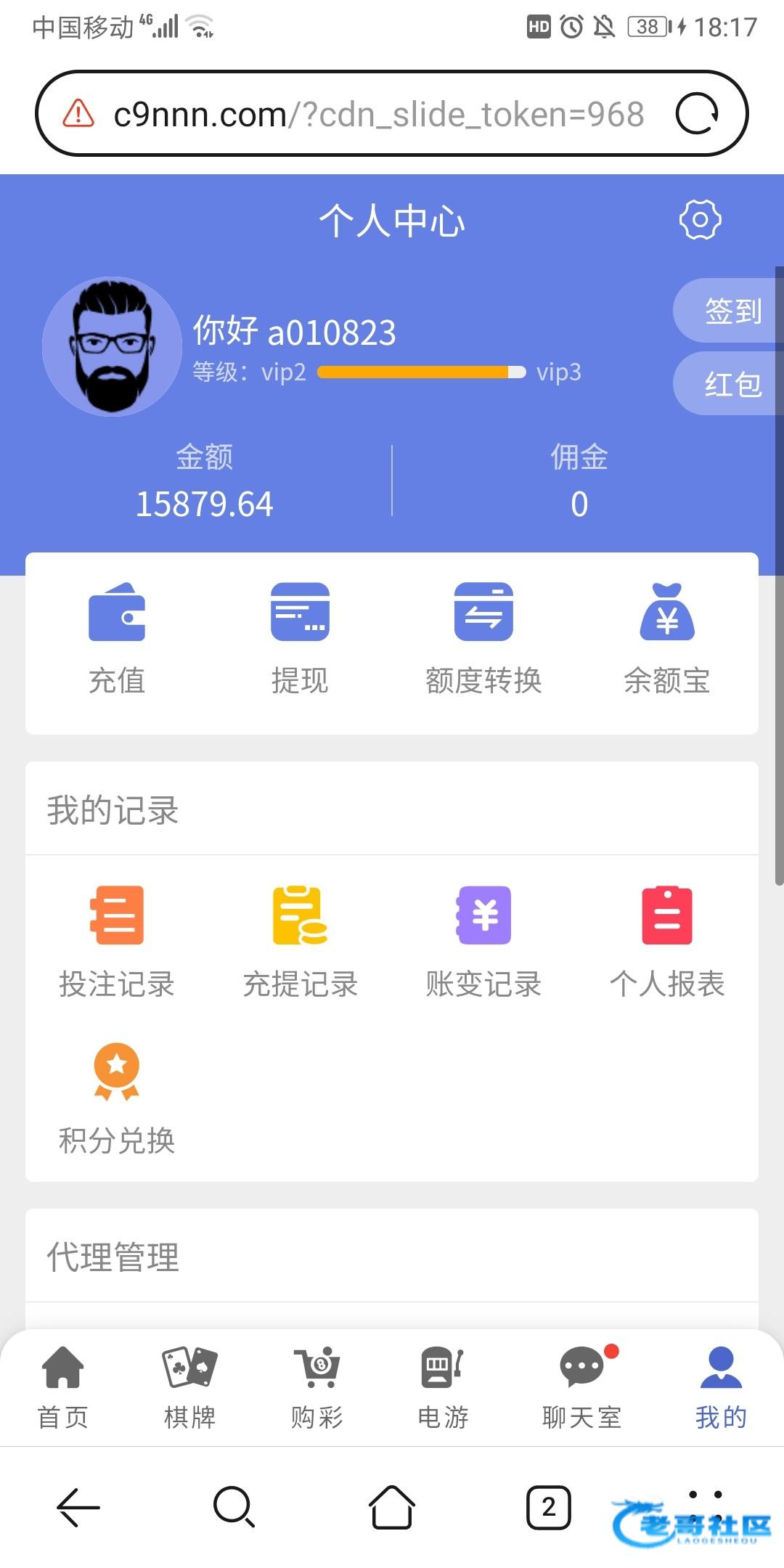Tap the 签到 check-in button

[730, 311]
